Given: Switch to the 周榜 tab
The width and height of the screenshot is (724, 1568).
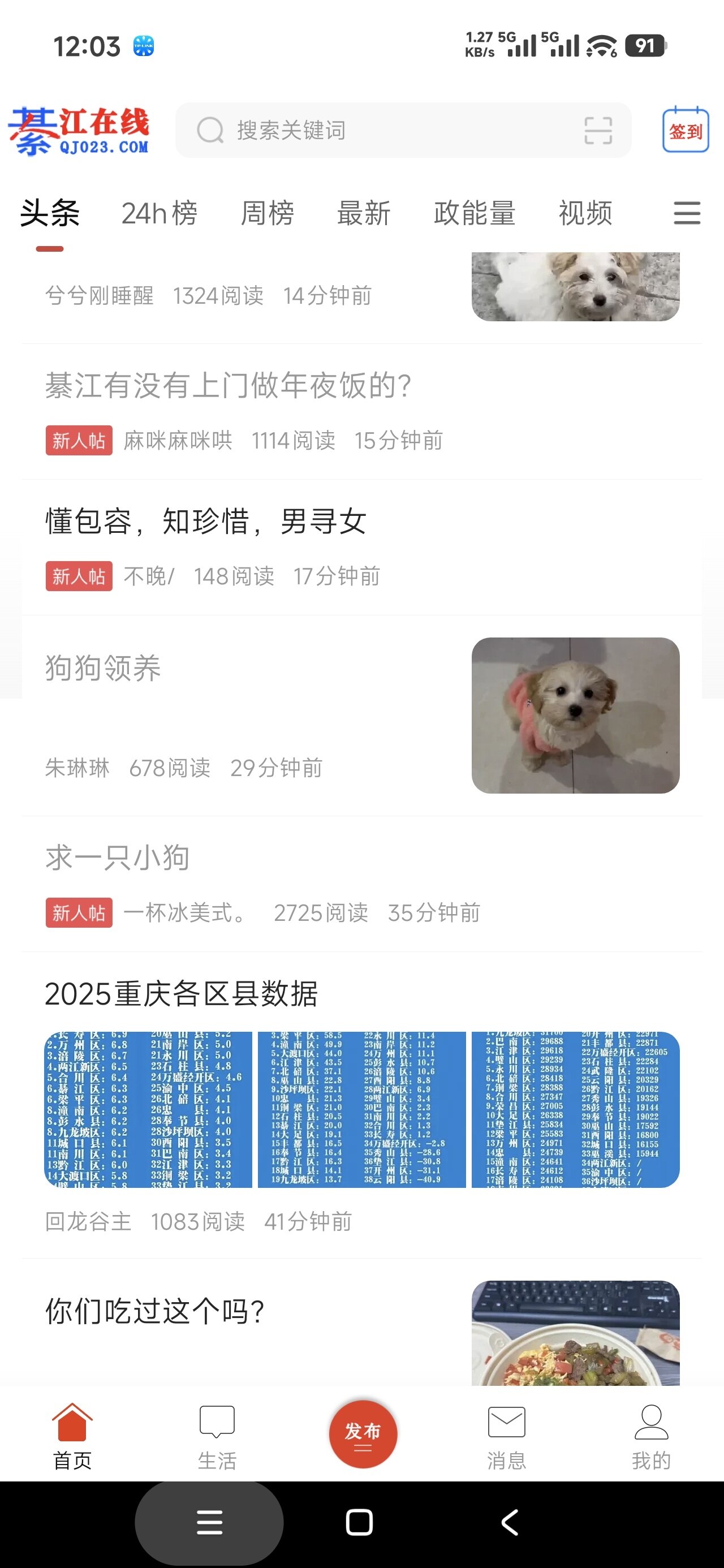Looking at the screenshot, I should click(x=268, y=214).
